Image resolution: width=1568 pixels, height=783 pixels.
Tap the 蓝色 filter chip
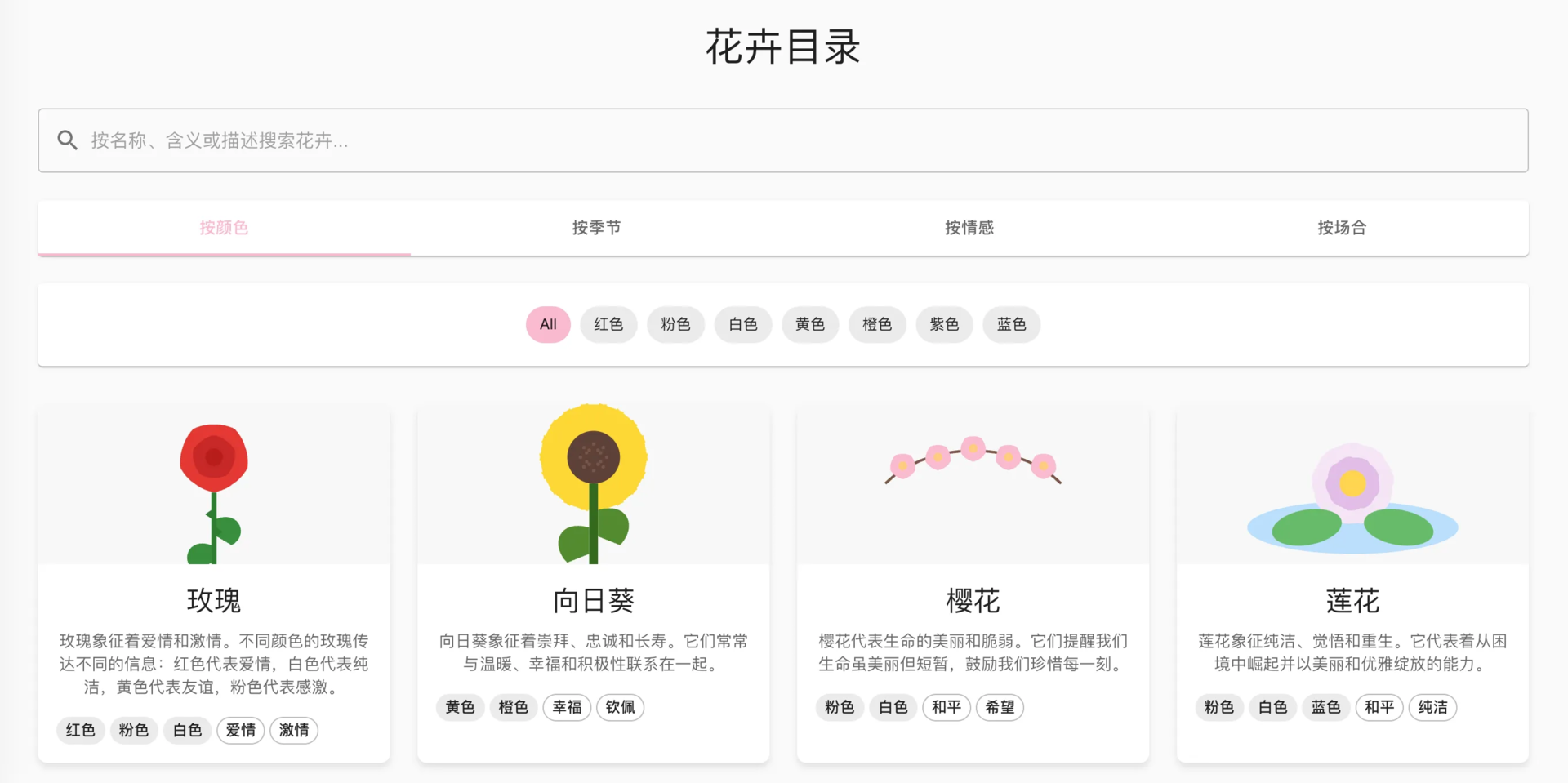pos(1011,325)
